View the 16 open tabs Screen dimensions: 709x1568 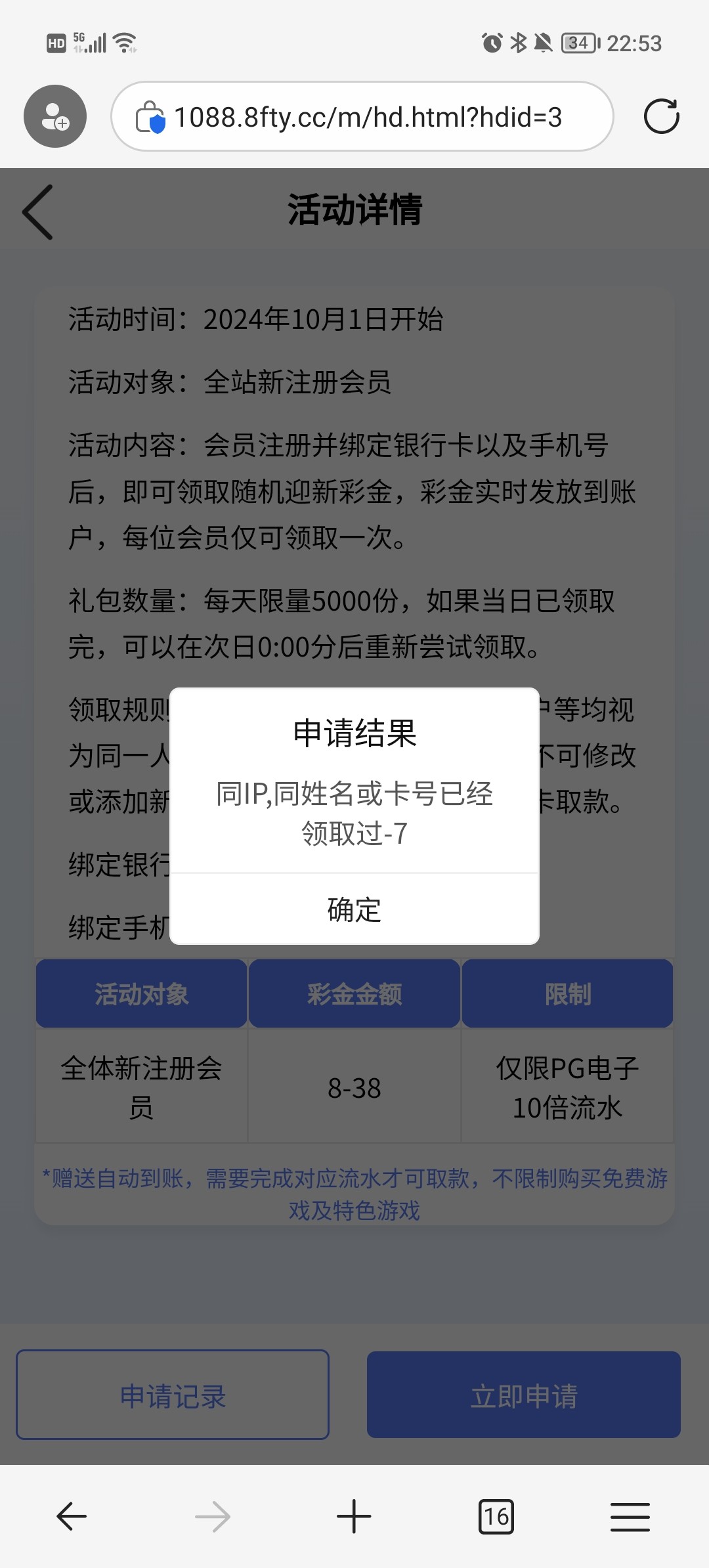(x=496, y=1517)
